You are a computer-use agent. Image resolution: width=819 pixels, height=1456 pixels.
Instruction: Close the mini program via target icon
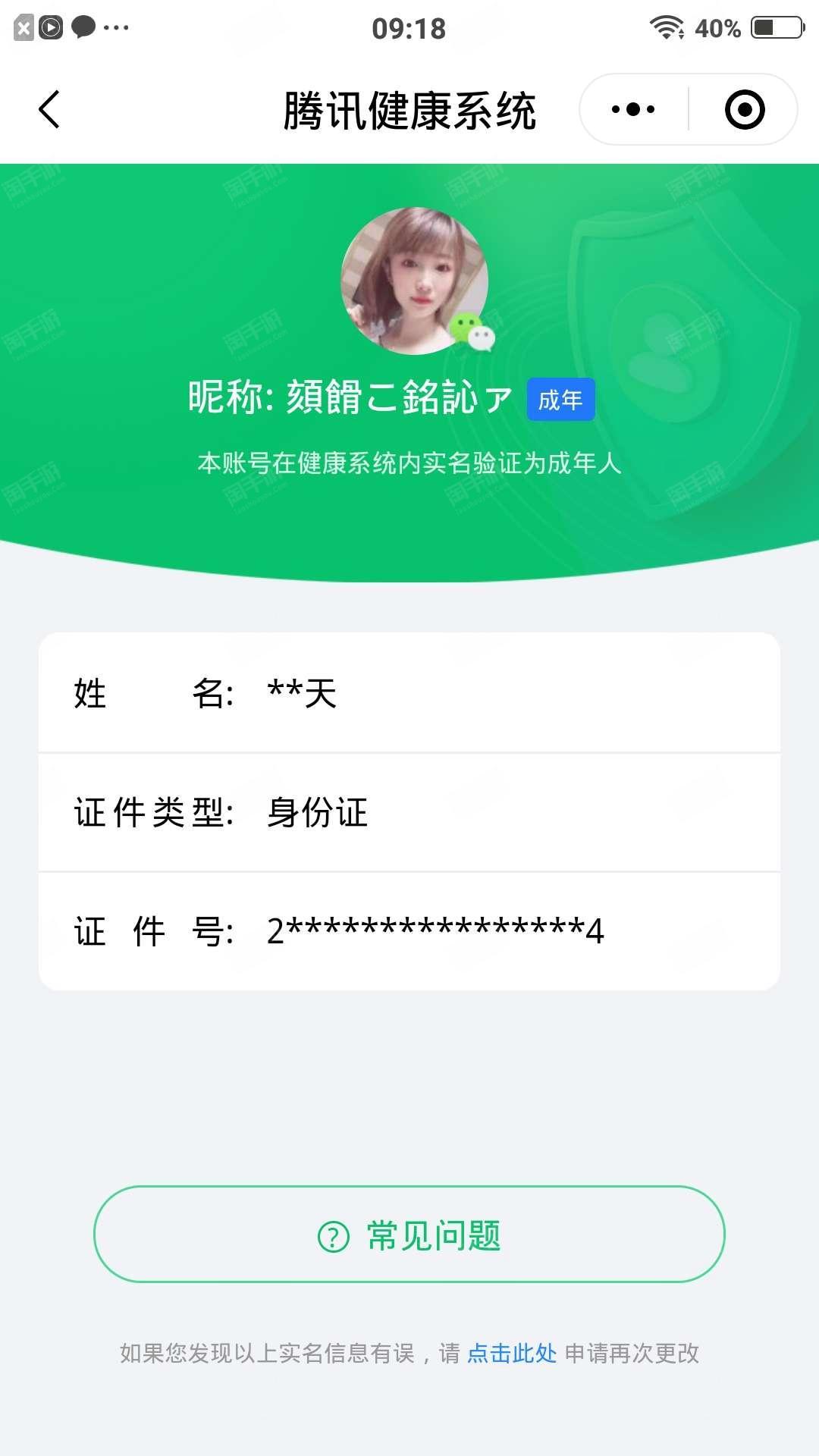pos(745,109)
